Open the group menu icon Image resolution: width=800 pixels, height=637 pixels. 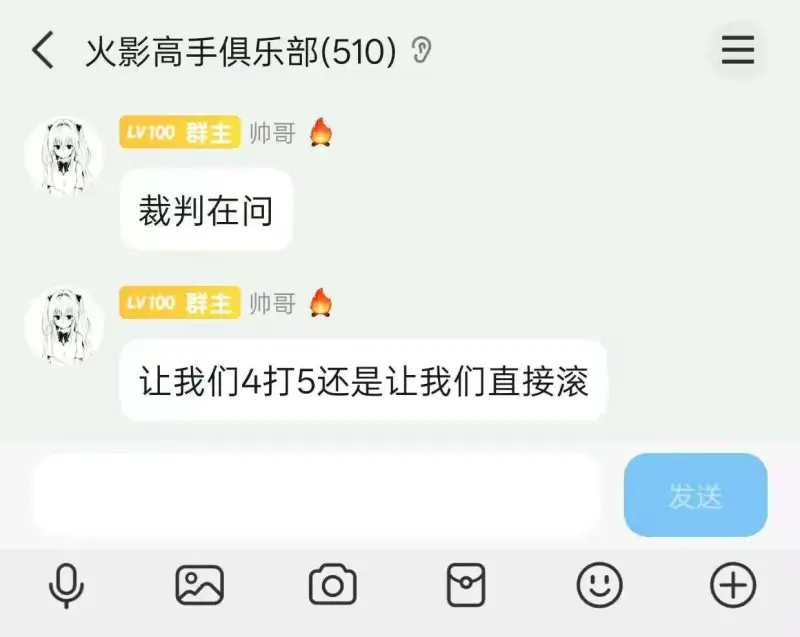coord(738,50)
